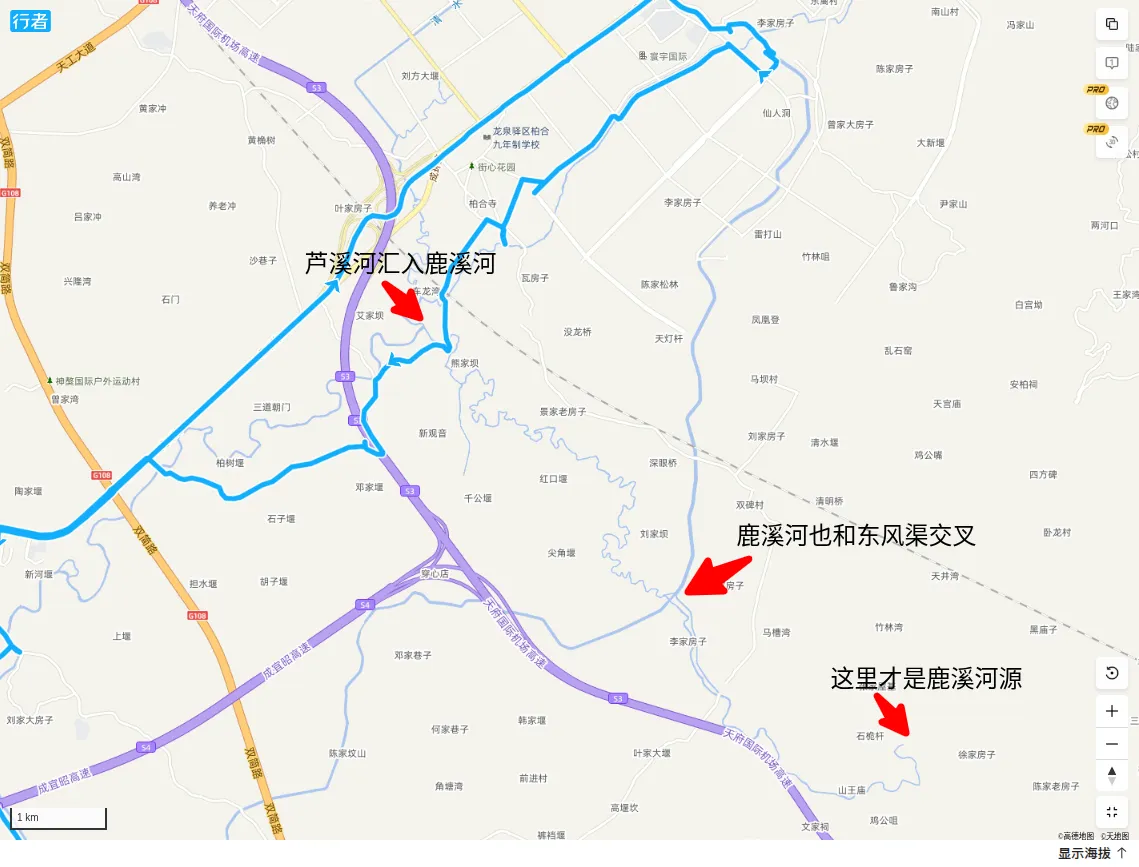Screen dimensions: 1139x867
Task: Exit full screen map mode
Action: click(1112, 812)
